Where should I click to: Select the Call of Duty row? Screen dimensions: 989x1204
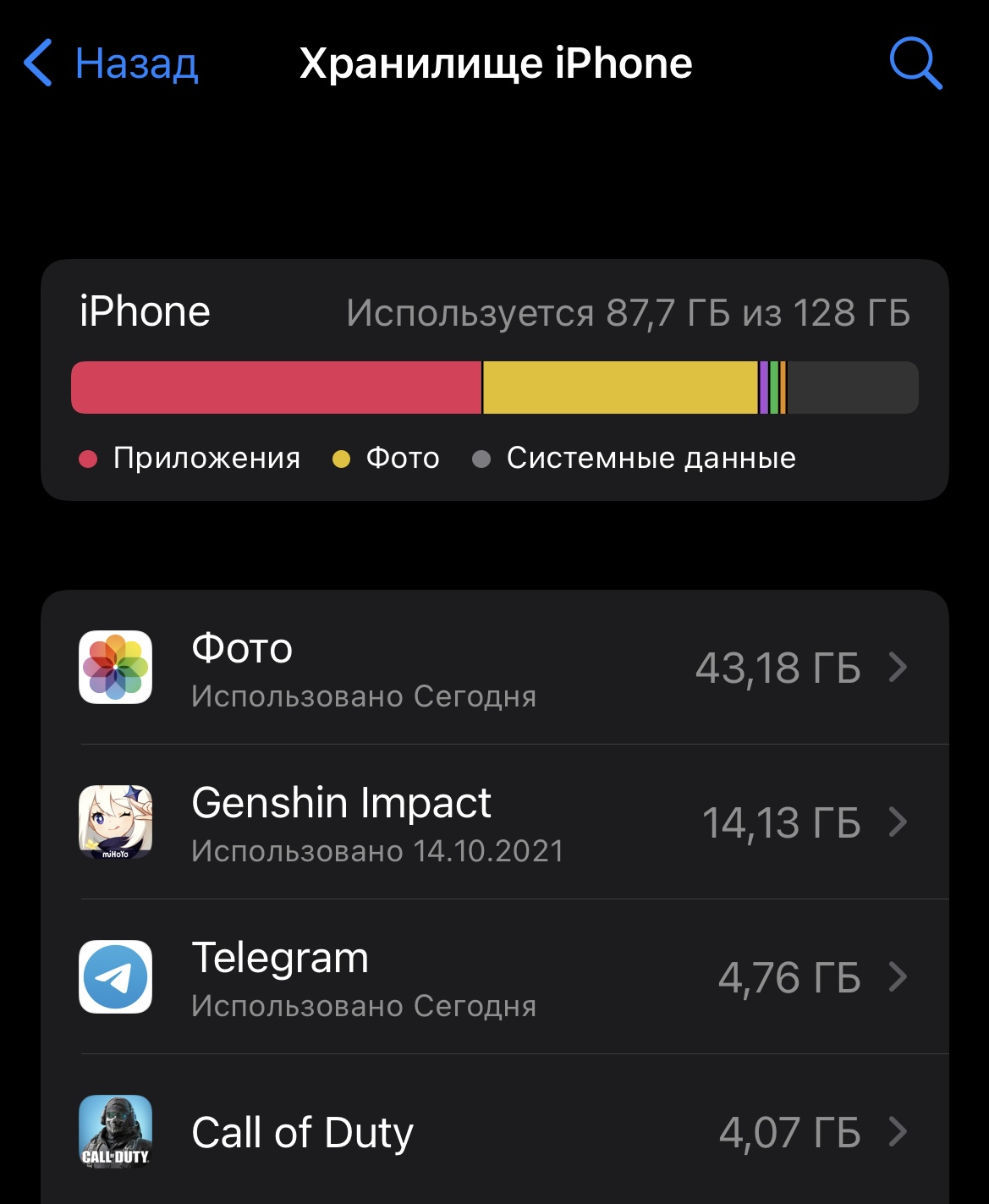[494, 1132]
